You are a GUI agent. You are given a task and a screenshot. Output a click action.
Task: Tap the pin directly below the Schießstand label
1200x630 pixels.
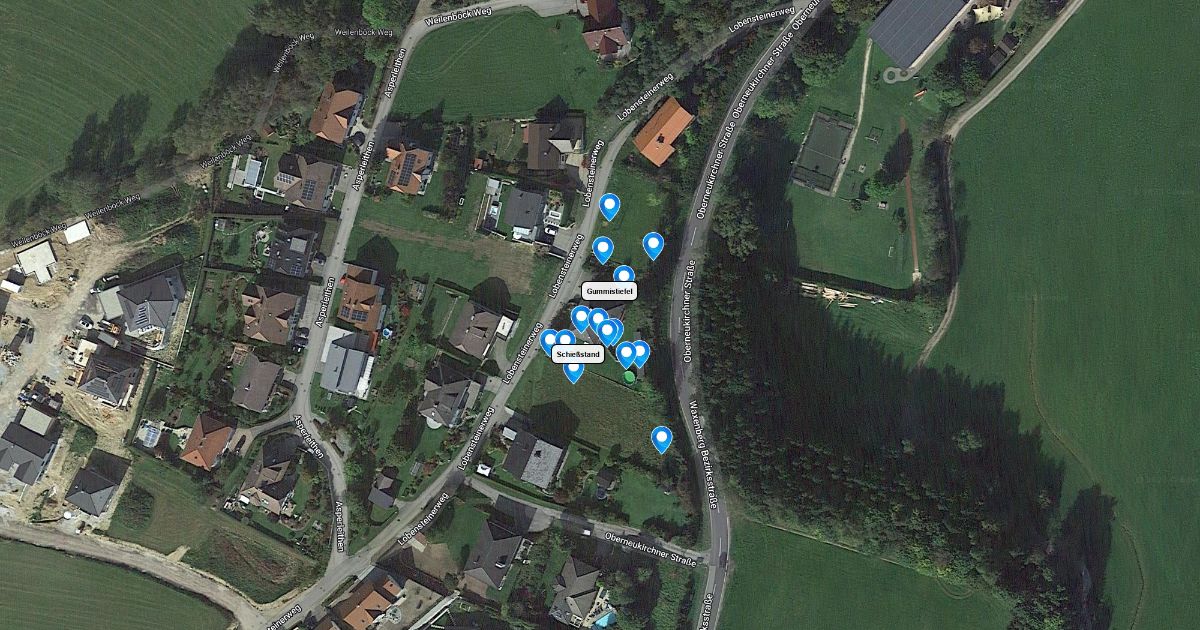tap(573, 372)
